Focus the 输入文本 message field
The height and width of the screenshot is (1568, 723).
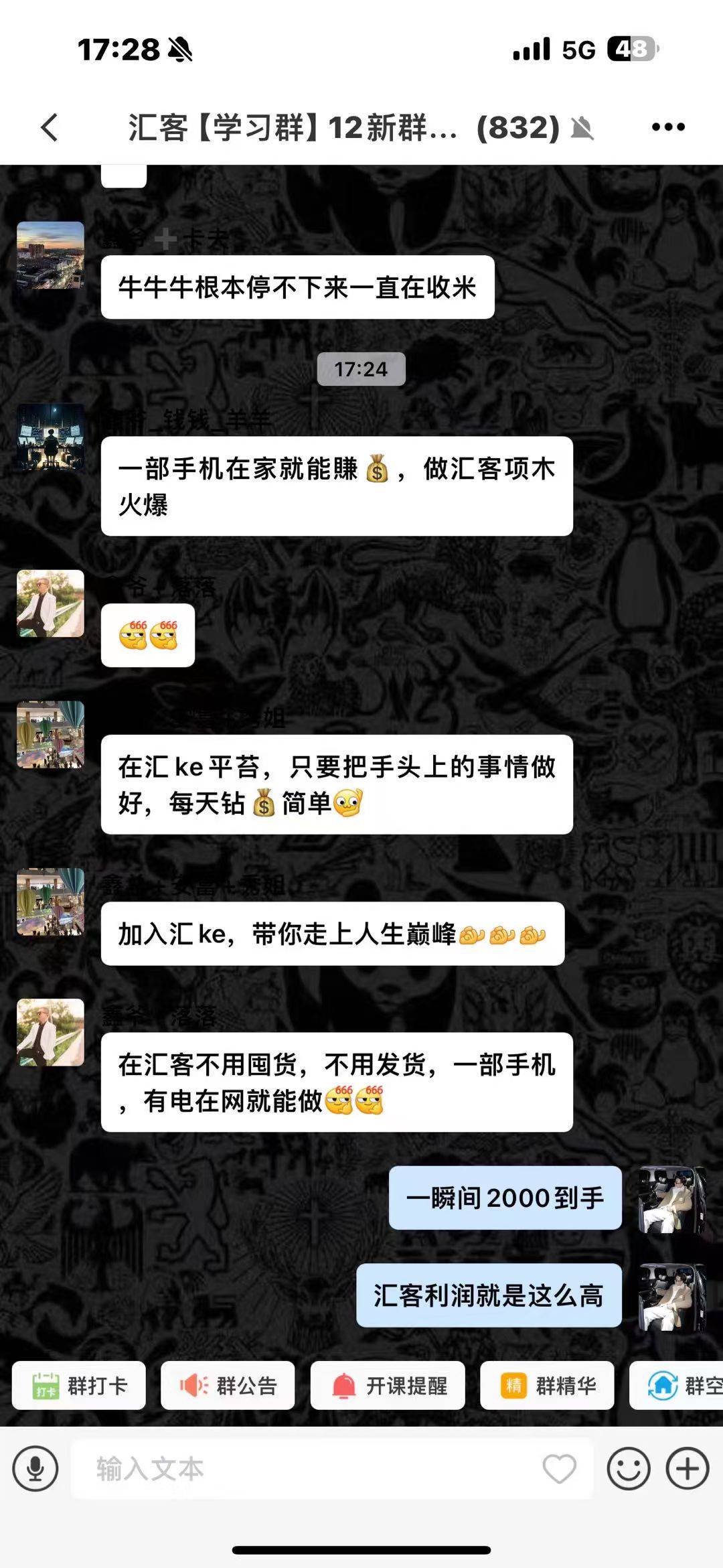[308, 1469]
